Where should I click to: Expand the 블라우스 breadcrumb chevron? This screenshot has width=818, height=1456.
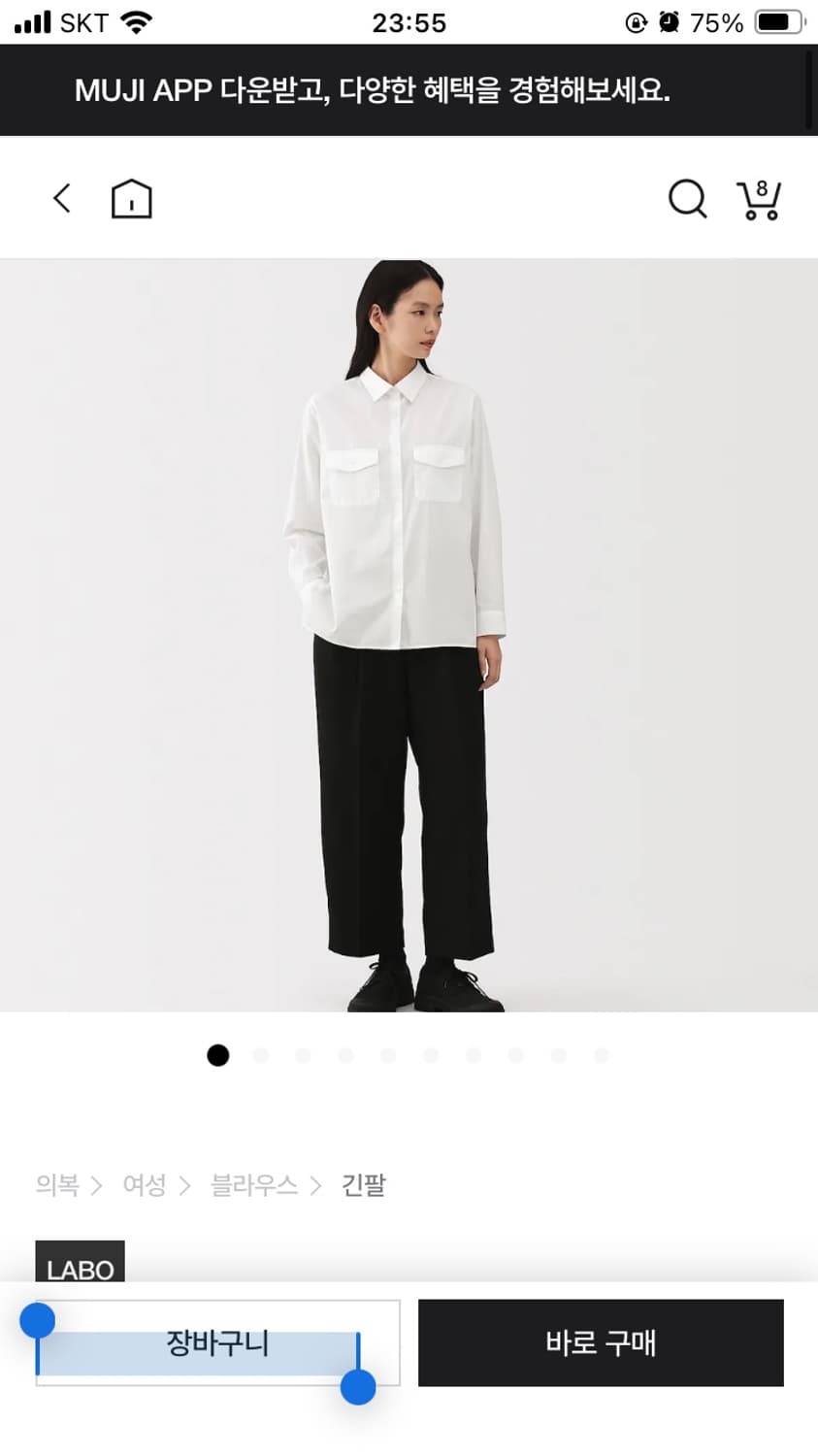tap(316, 1185)
